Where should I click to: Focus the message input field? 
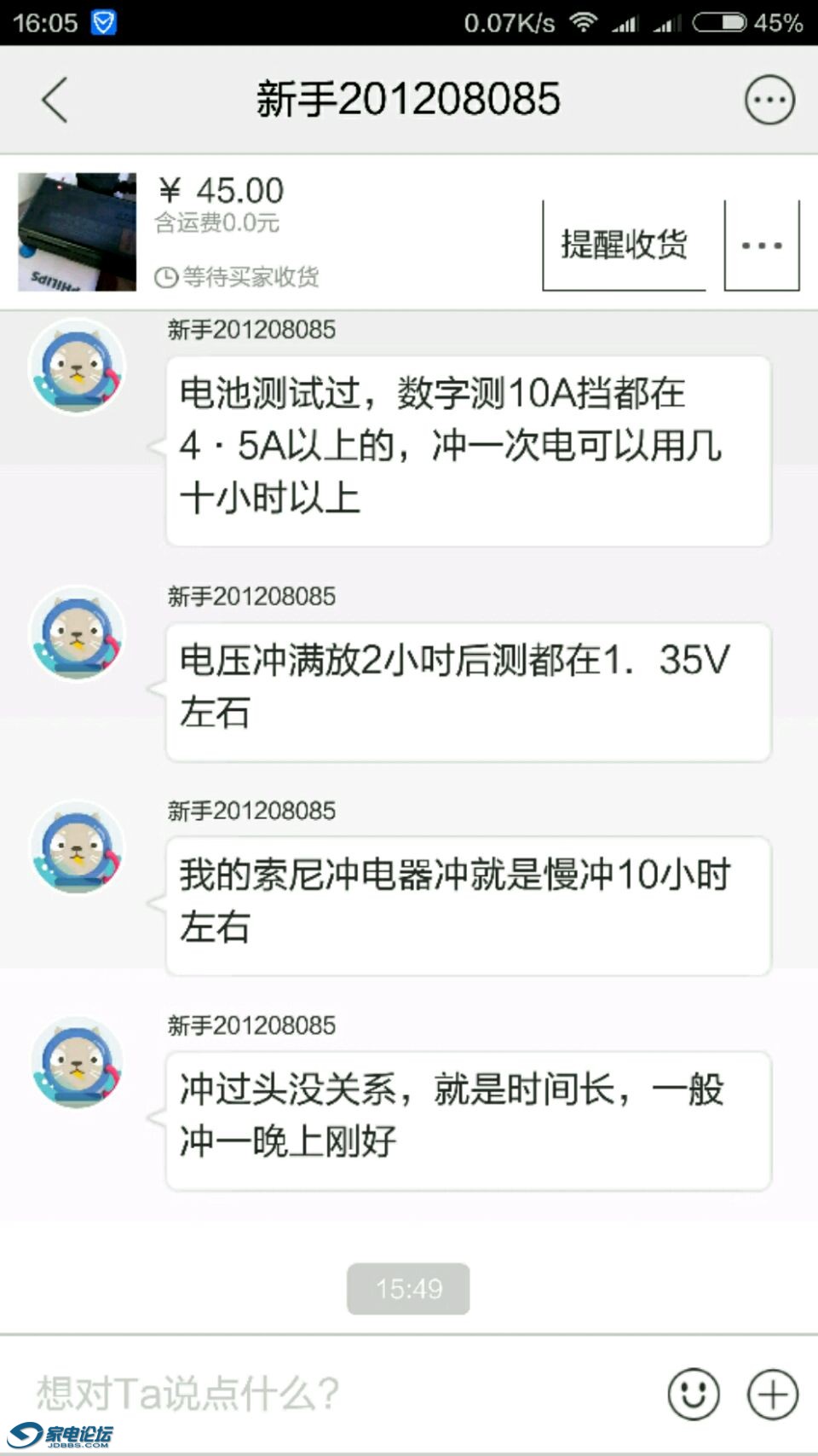coord(341,1393)
